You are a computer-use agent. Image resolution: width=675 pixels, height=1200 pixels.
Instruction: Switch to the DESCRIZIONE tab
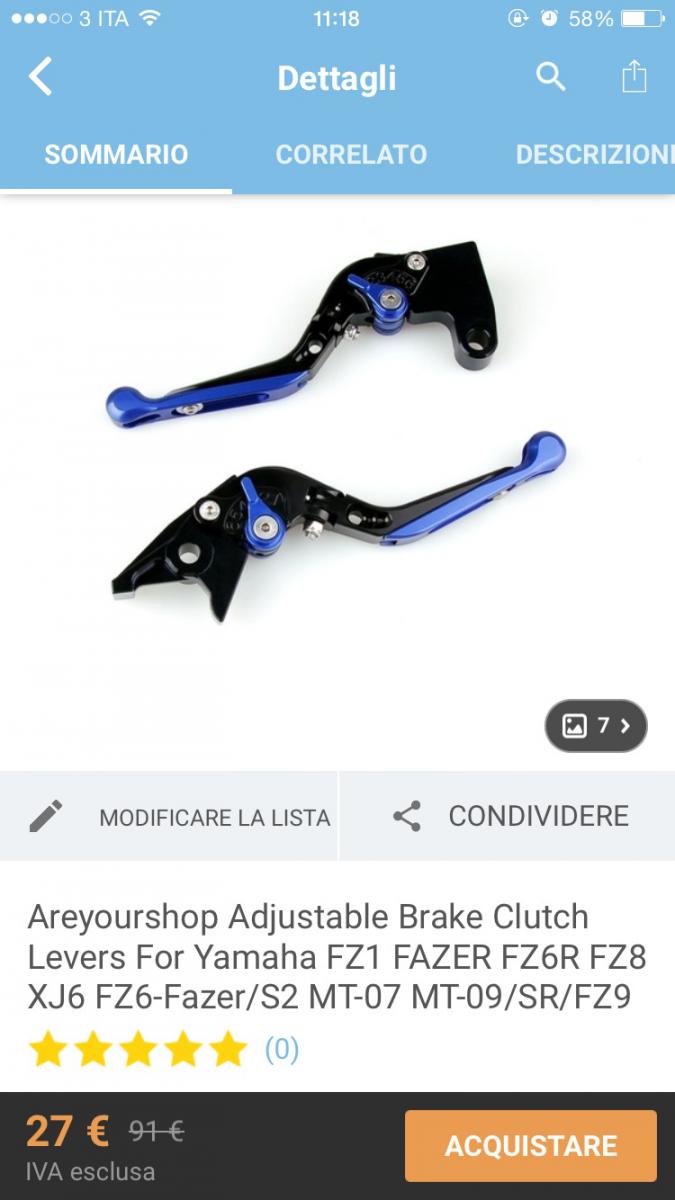(x=595, y=154)
